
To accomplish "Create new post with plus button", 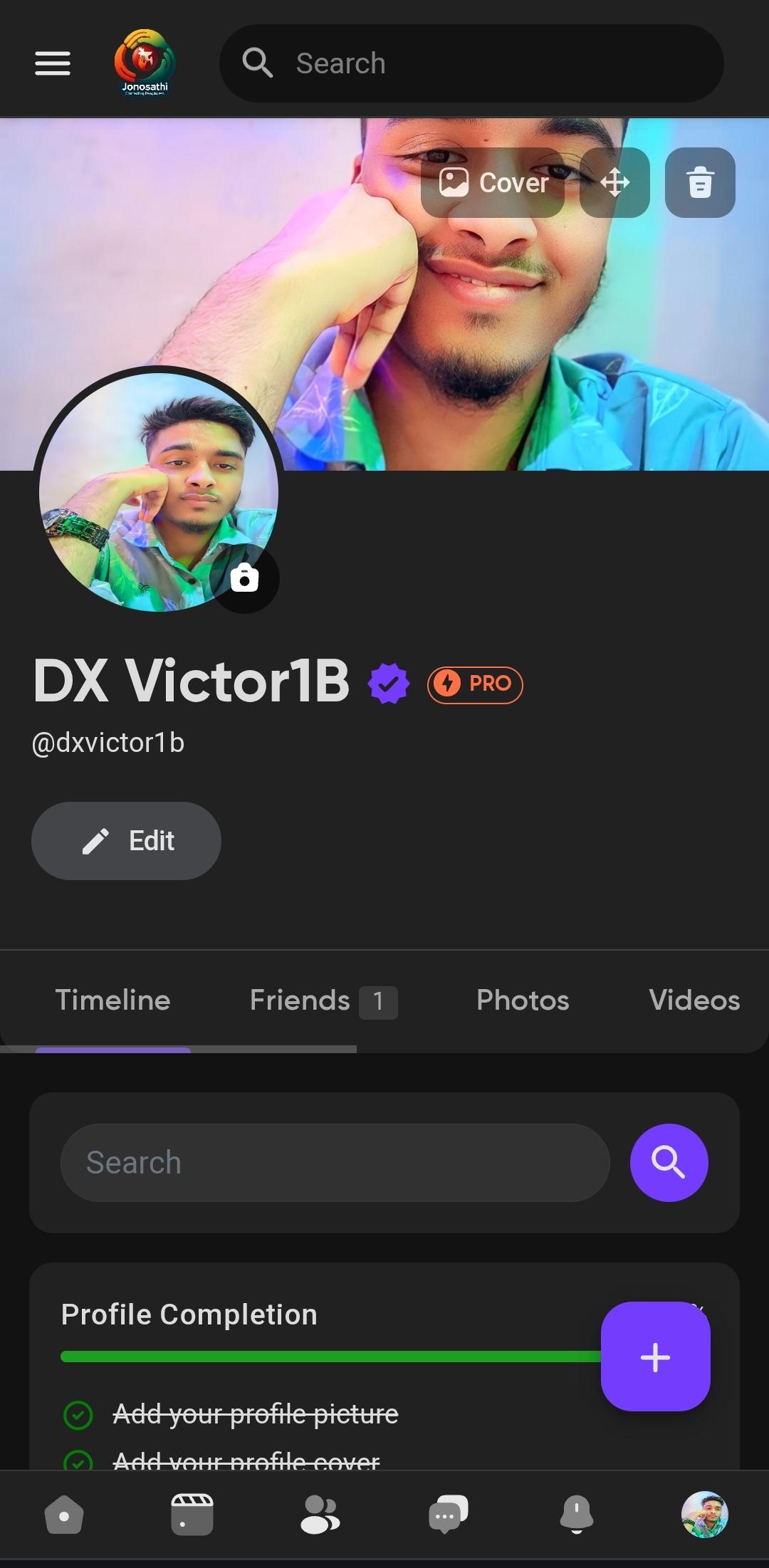I will [x=655, y=1357].
